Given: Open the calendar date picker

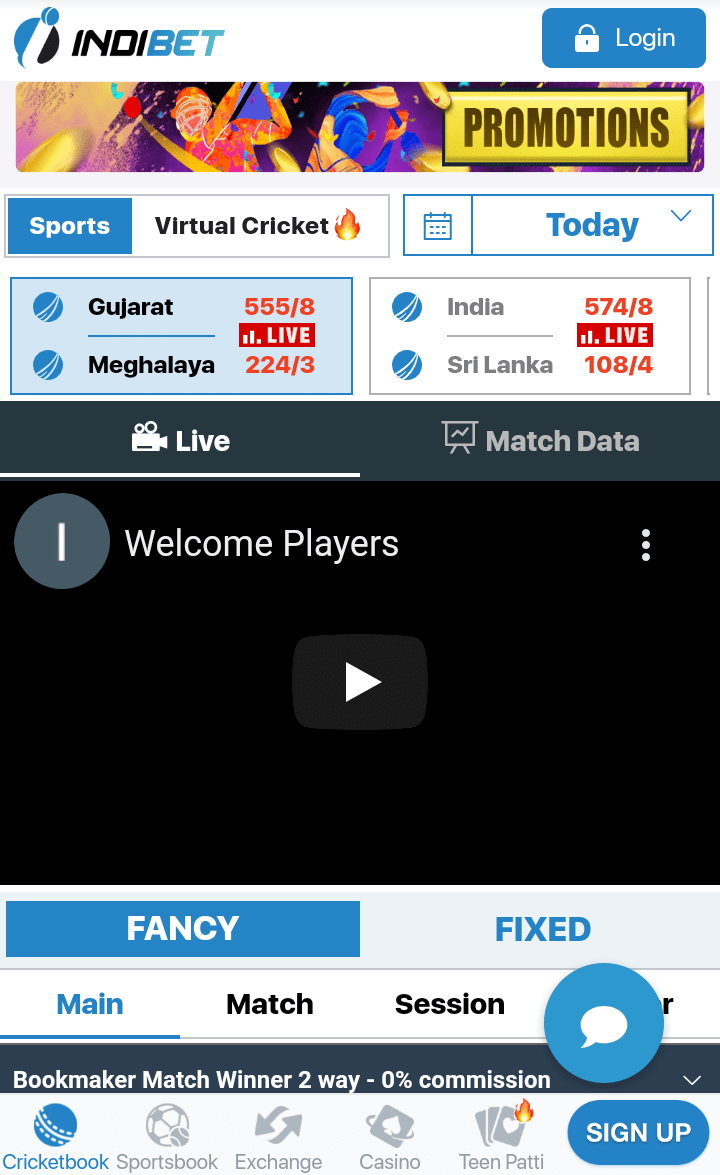Looking at the screenshot, I should 438,226.
